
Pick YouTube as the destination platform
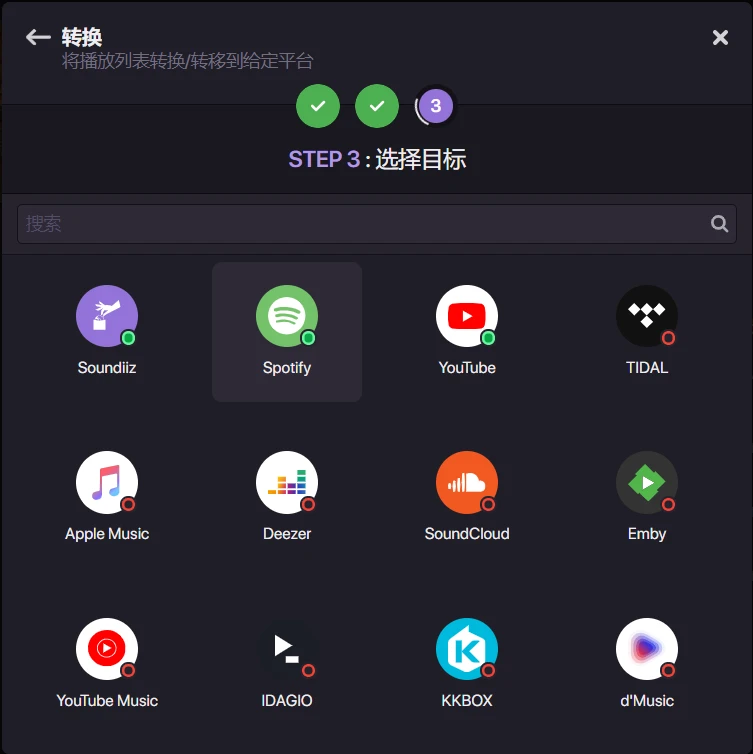467,331
